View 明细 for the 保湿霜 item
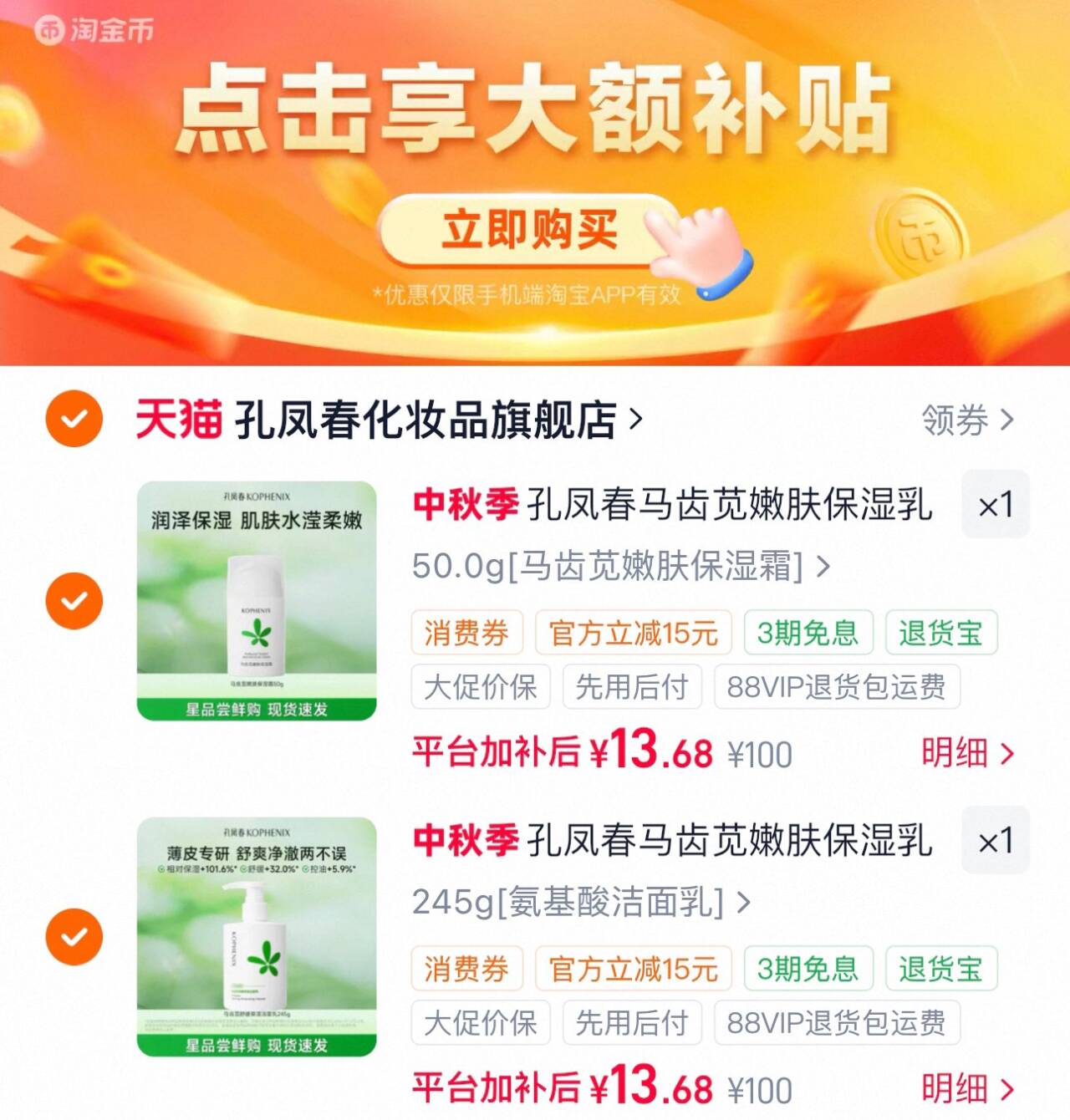Screen dimensions: 1070x1120 point(968,752)
